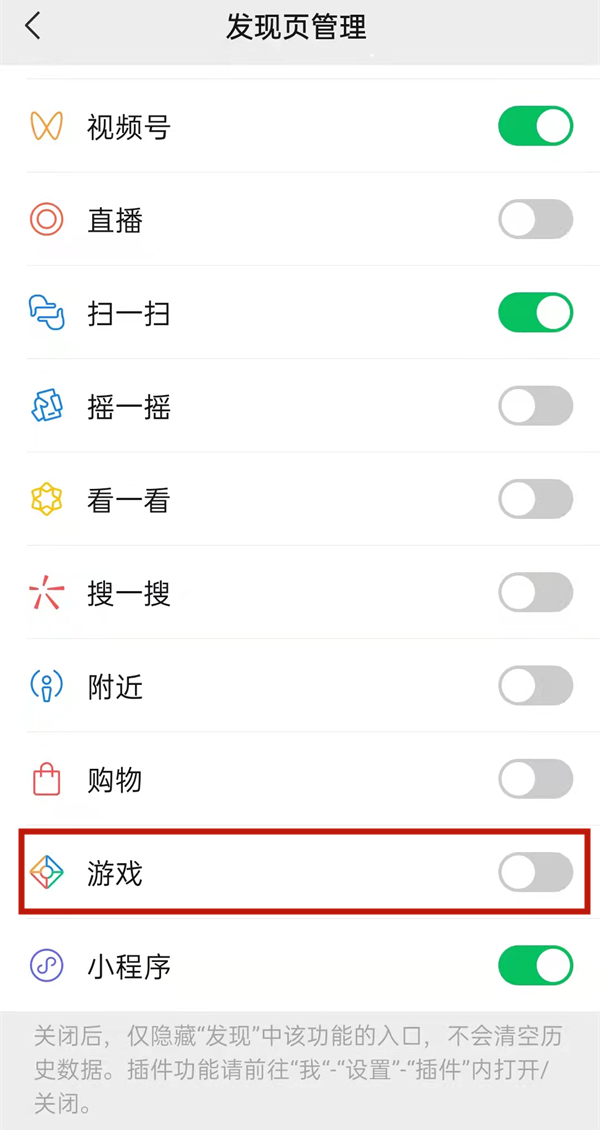Turn on the 摇一摇 toggle
The width and height of the screenshot is (600, 1130).
click(x=535, y=407)
